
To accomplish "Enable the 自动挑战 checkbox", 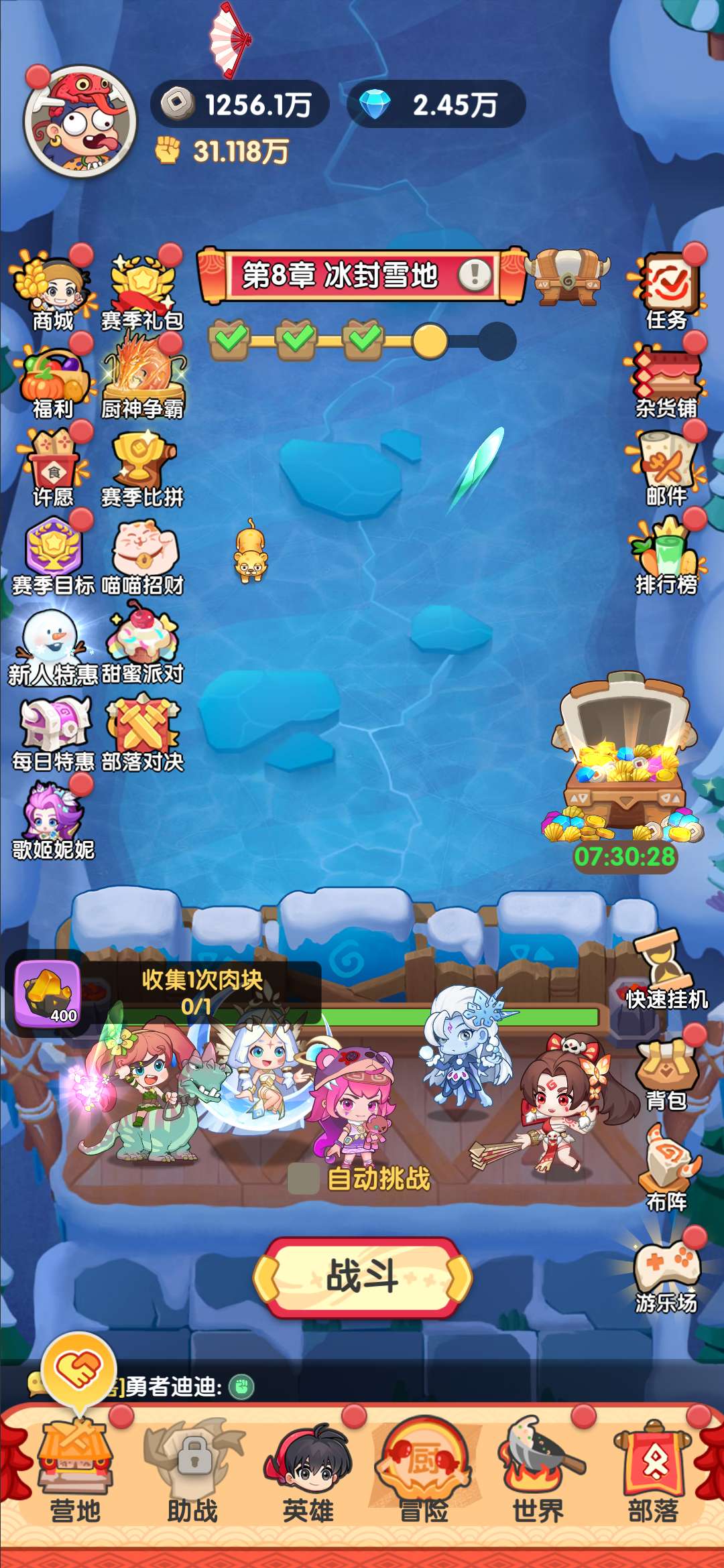I will pyautogui.click(x=303, y=1178).
